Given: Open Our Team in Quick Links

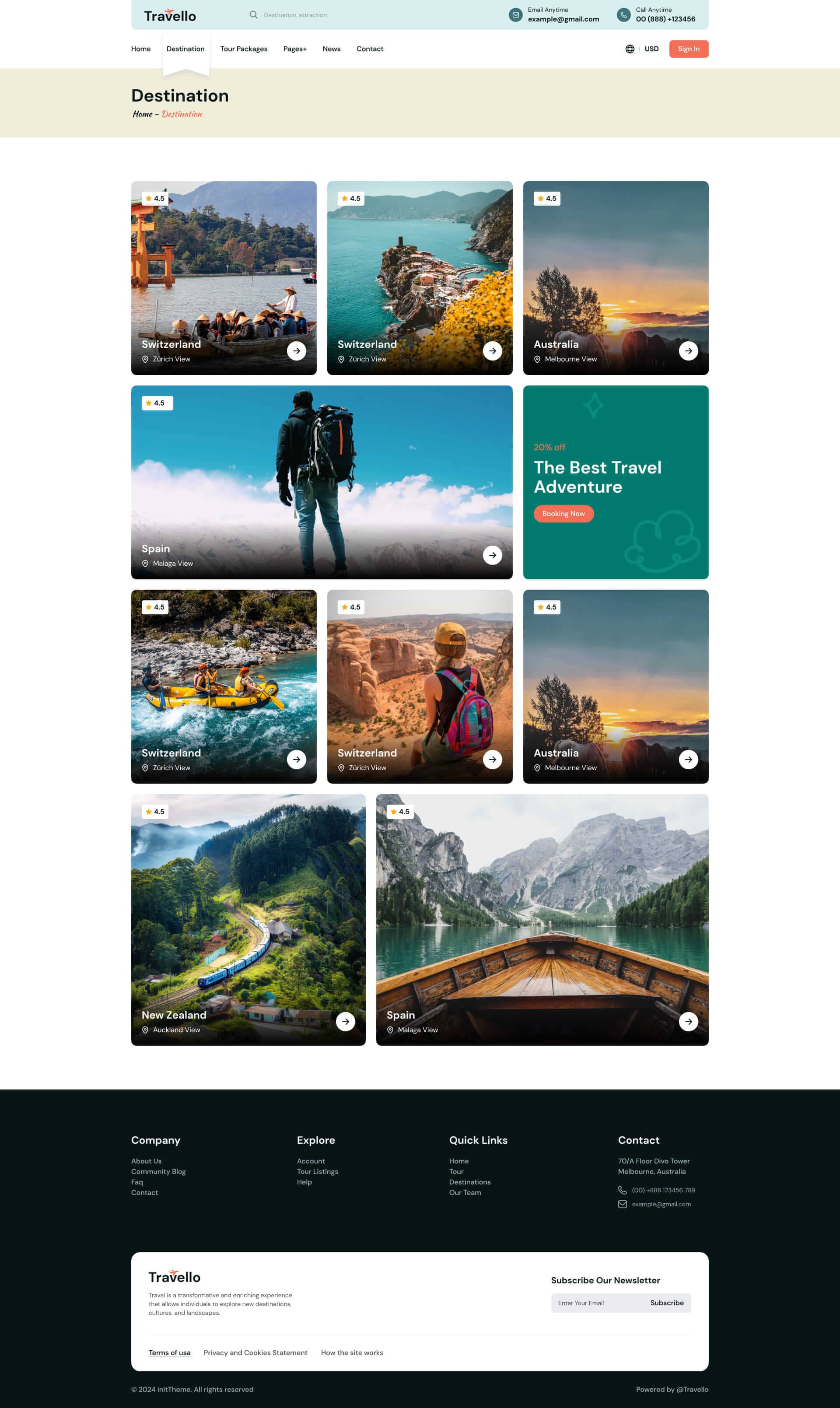Looking at the screenshot, I should coord(465,1192).
